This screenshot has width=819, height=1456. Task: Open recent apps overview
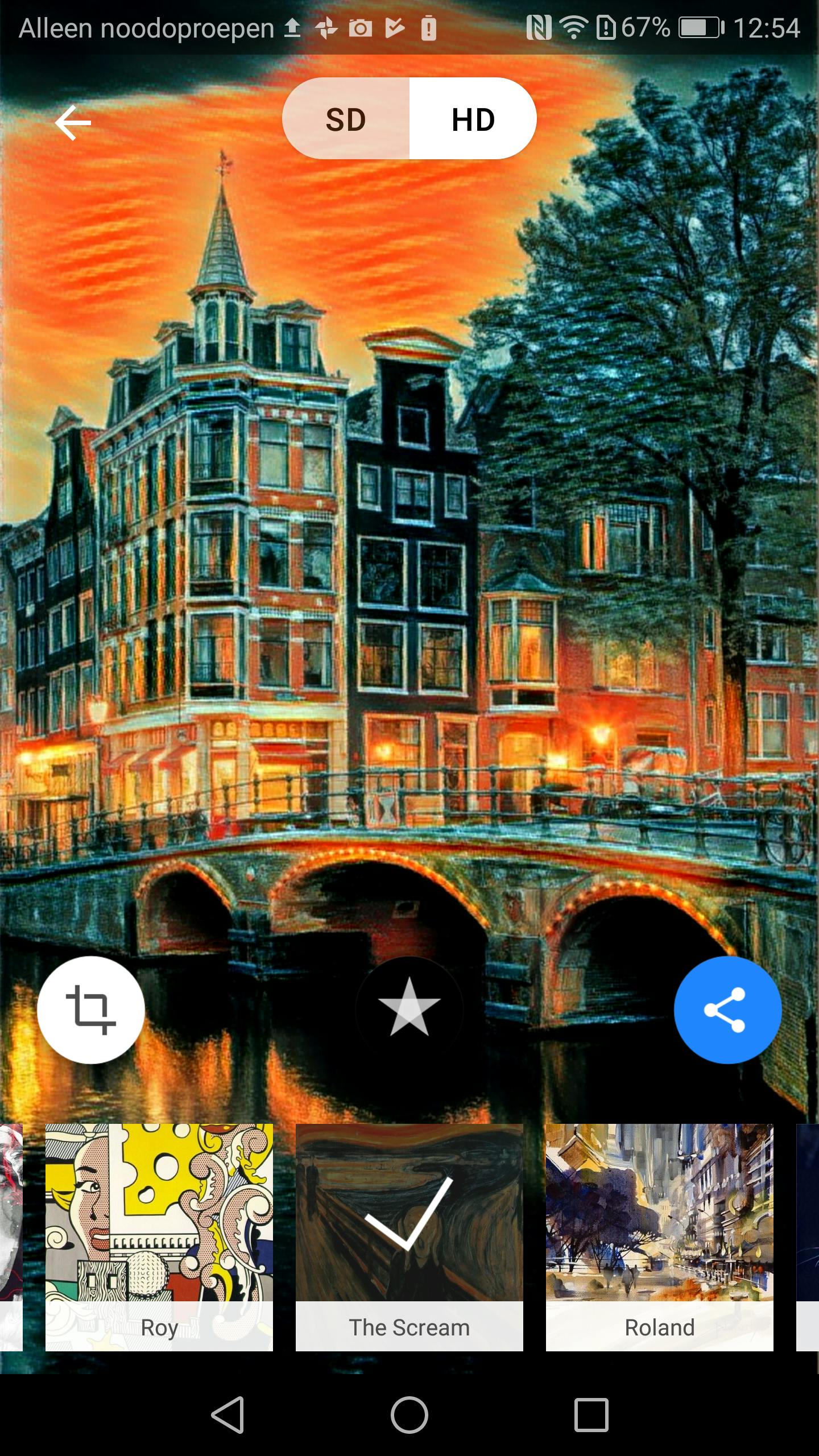[591, 1414]
